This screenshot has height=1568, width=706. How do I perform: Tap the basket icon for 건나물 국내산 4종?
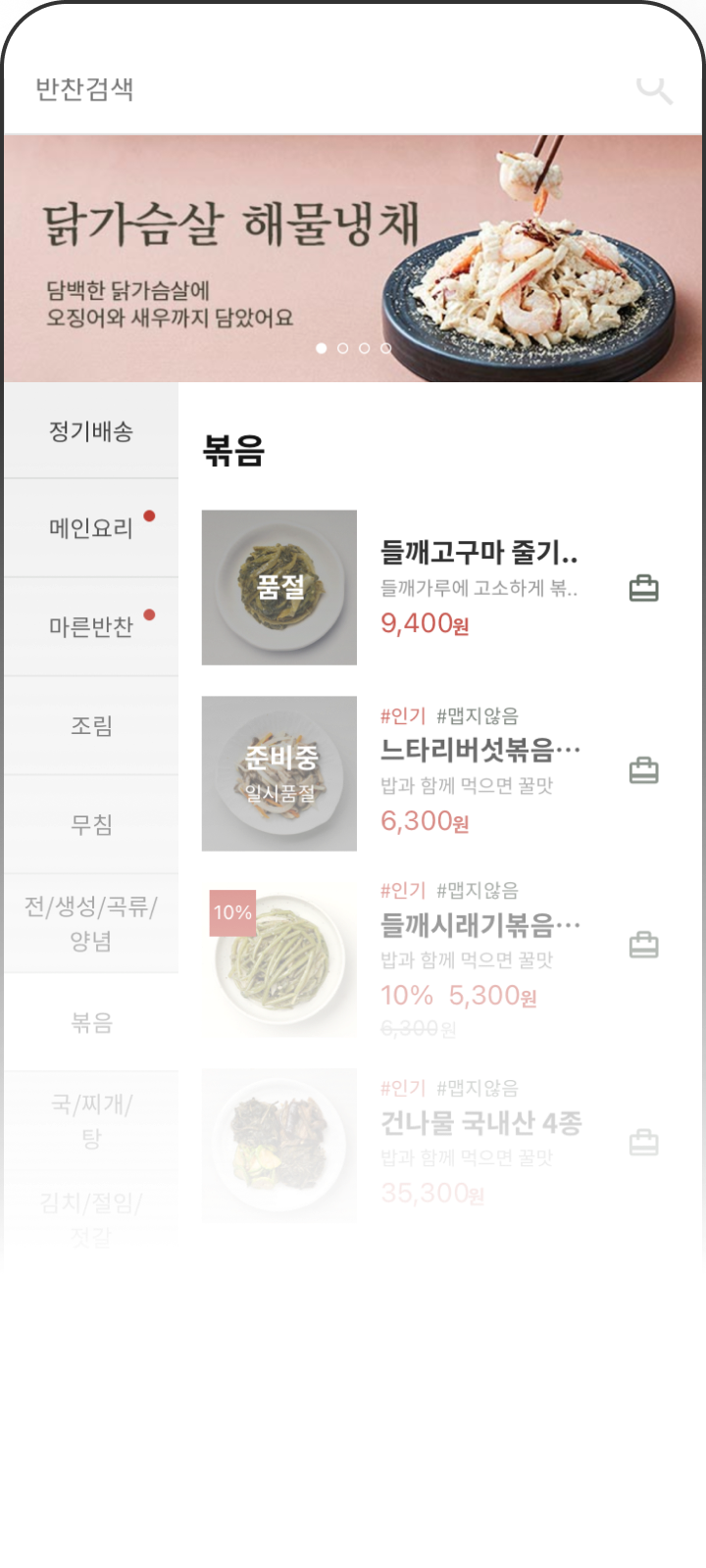(643, 1143)
